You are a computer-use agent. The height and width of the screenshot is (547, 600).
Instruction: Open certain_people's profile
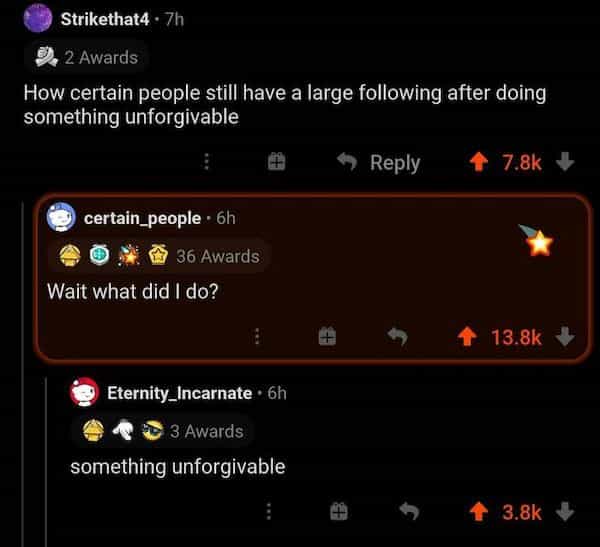tap(142, 218)
